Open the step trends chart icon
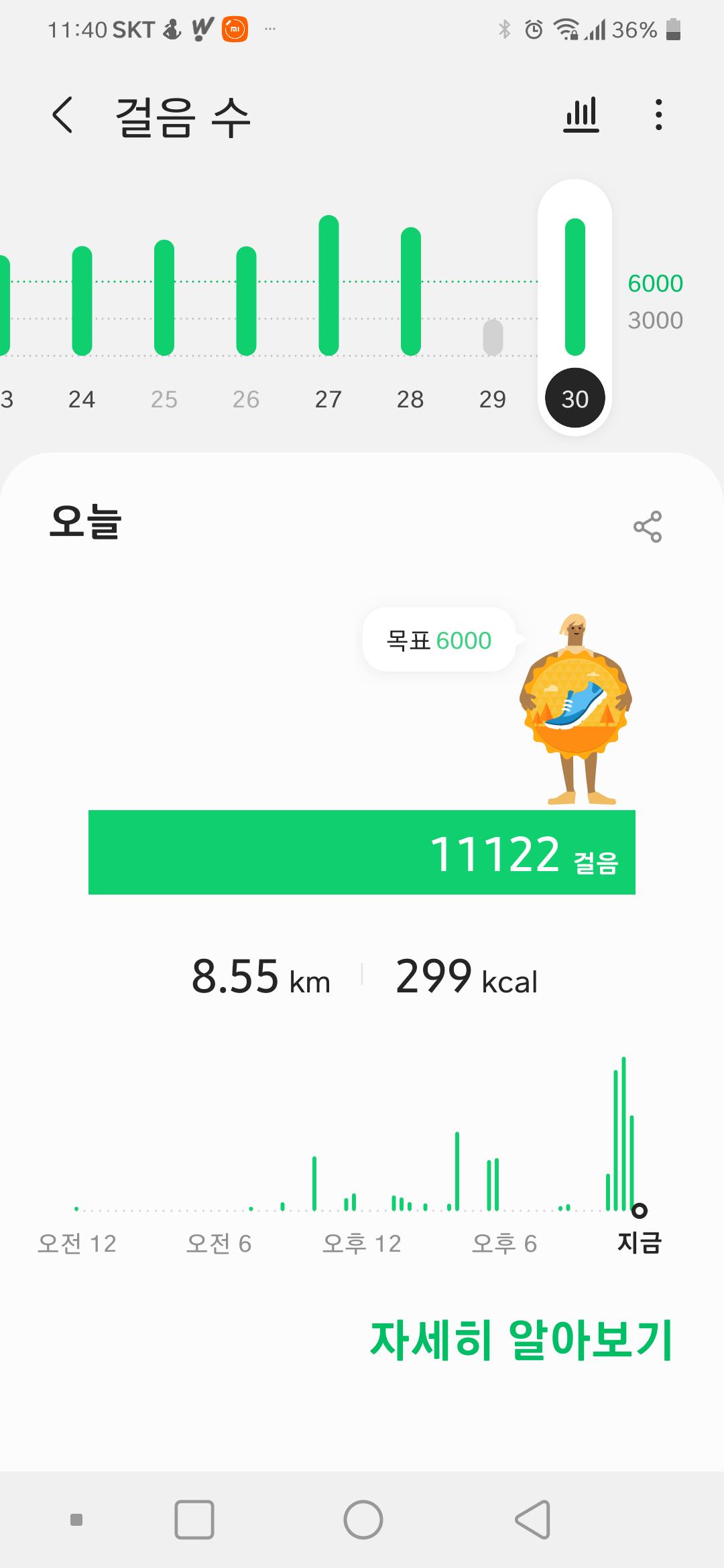Image resolution: width=724 pixels, height=1568 pixels. (x=581, y=115)
